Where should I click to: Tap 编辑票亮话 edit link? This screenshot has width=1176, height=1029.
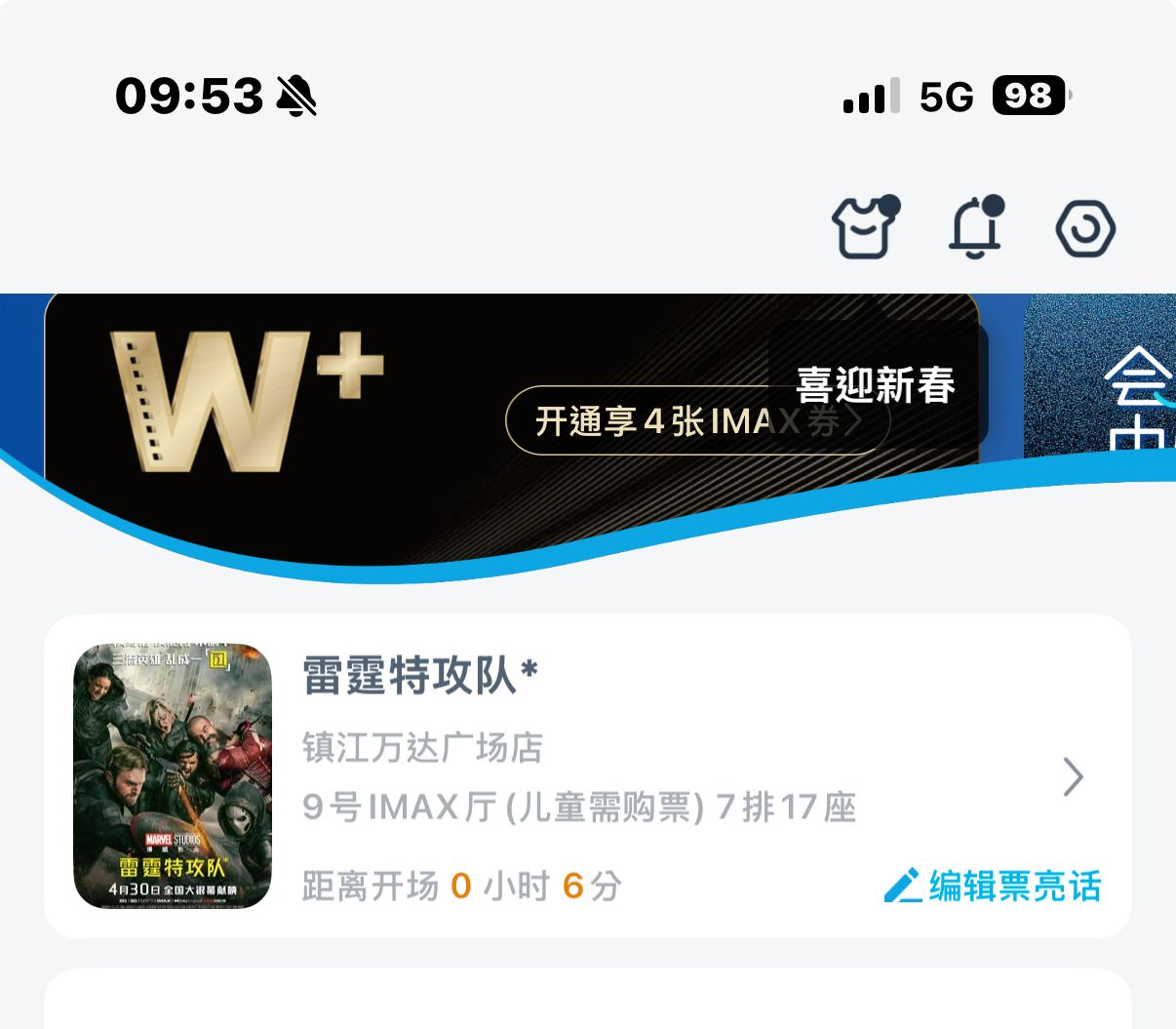tap(993, 886)
